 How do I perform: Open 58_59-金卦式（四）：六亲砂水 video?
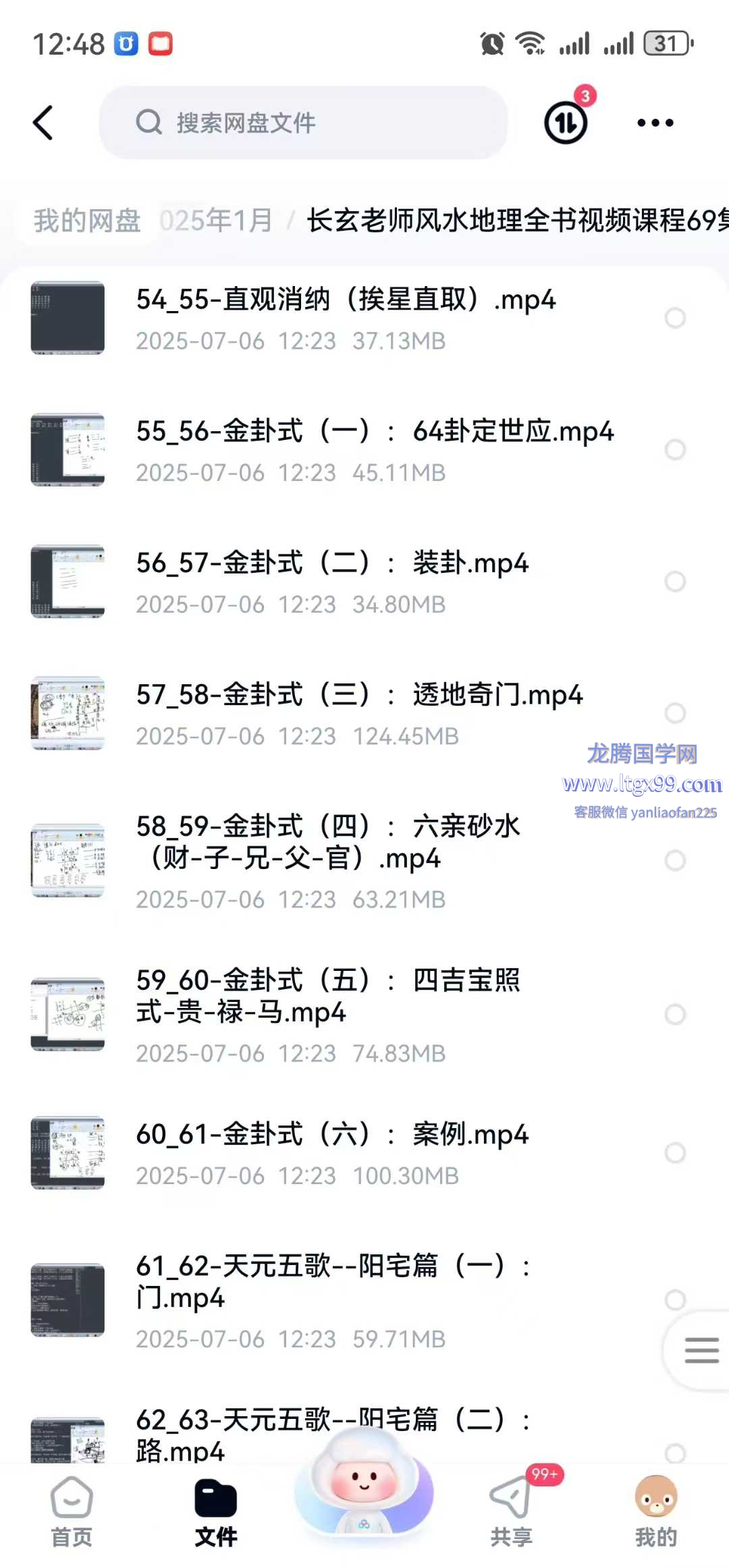tap(328, 842)
